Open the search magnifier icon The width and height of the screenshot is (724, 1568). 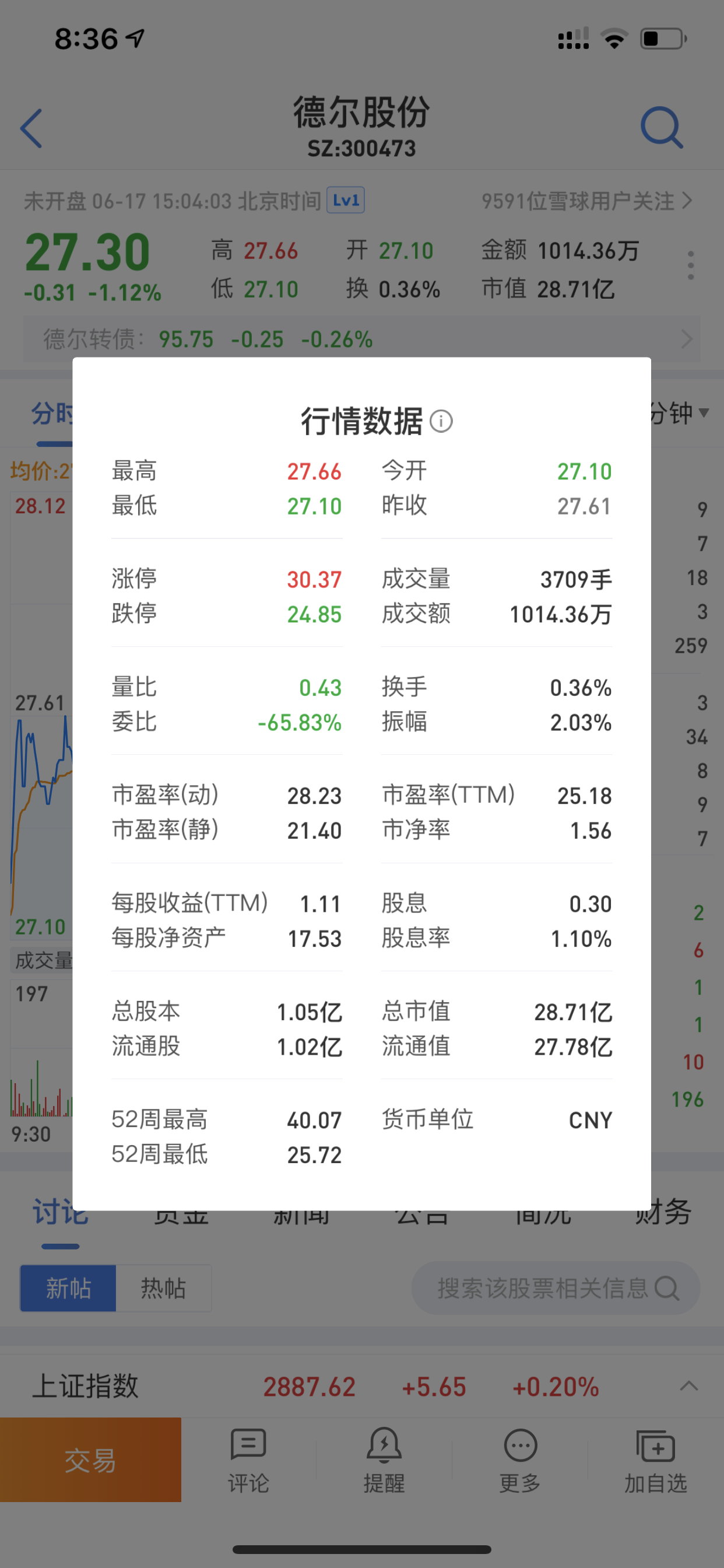(x=662, y=128)
